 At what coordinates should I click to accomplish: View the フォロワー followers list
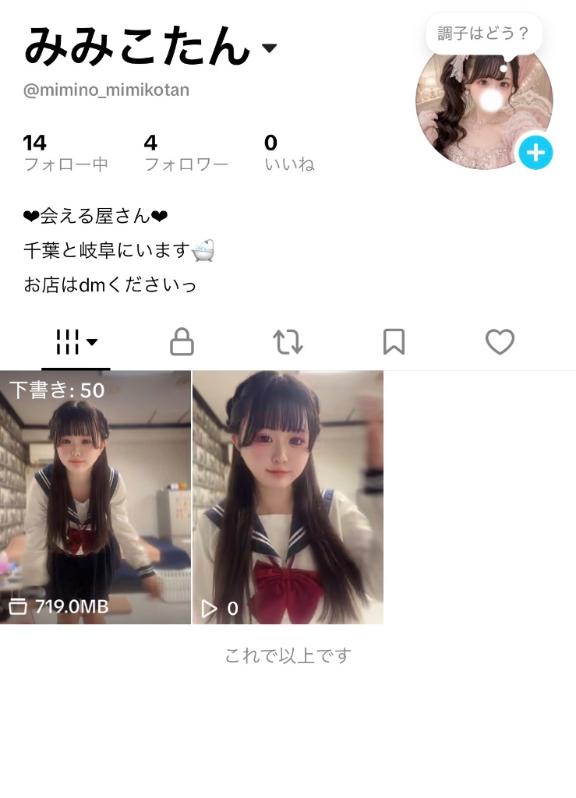[x=186, y=153]
